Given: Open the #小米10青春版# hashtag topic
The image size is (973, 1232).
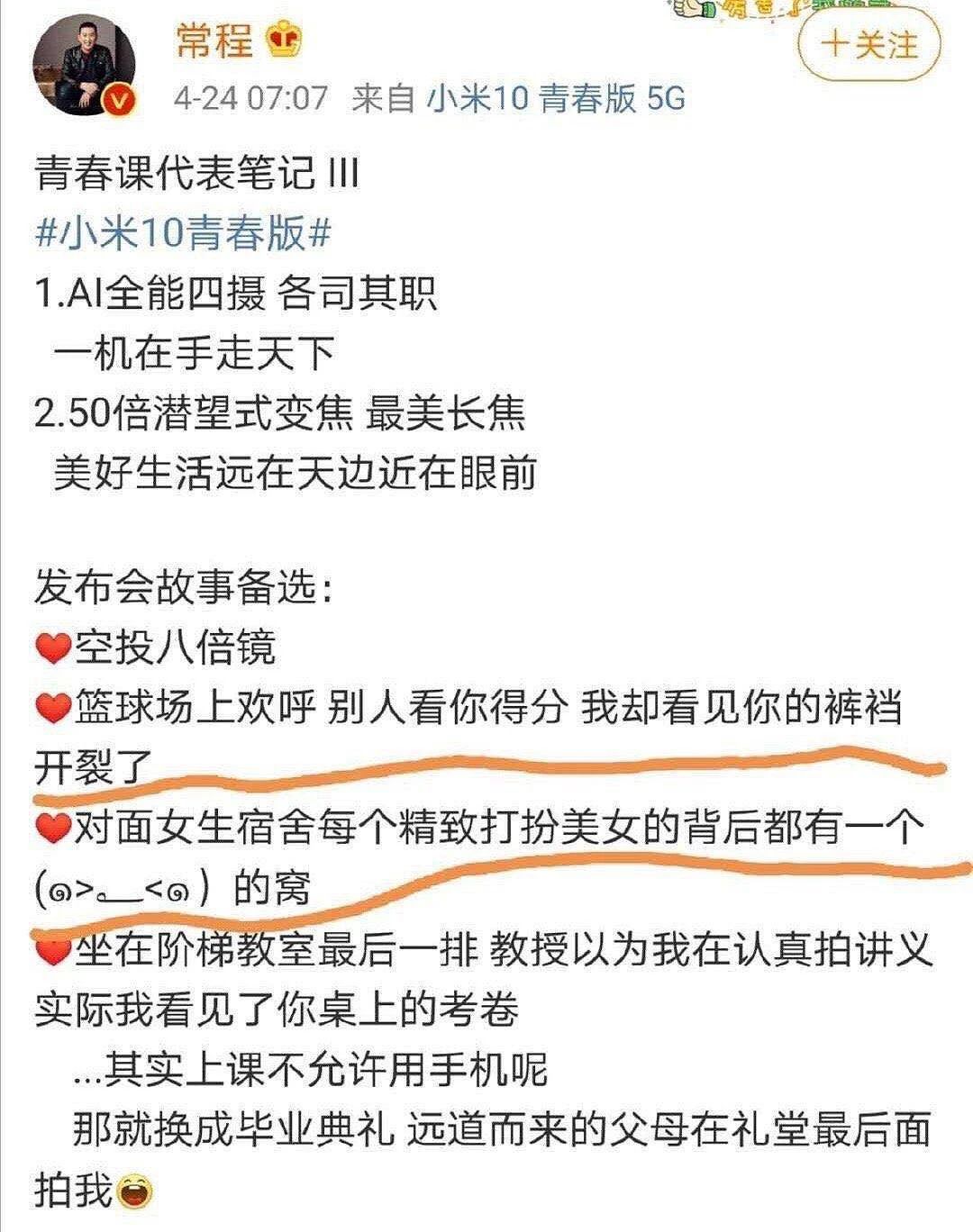Looking at the screenshot, I should click(x=184, y=235).
